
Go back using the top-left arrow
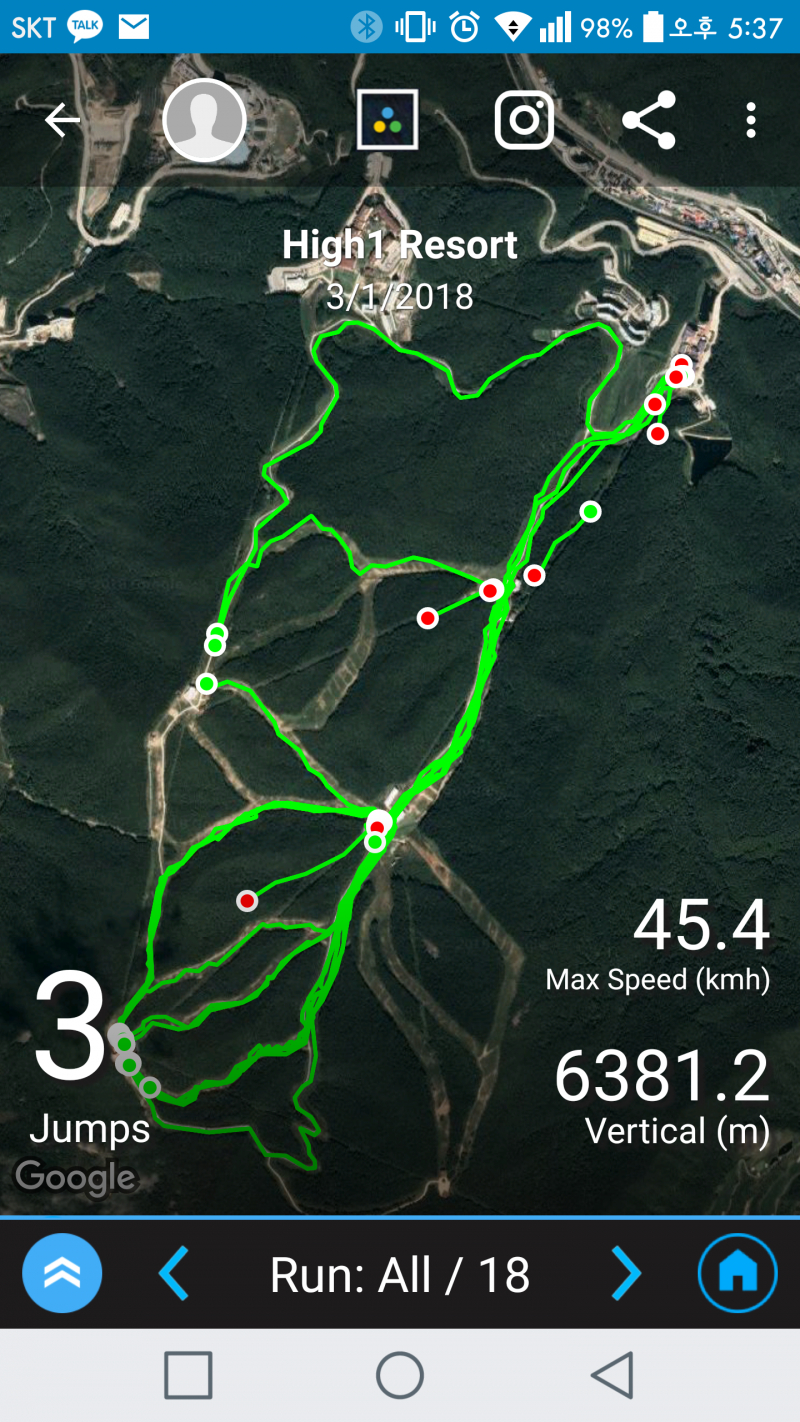(62, 121)
